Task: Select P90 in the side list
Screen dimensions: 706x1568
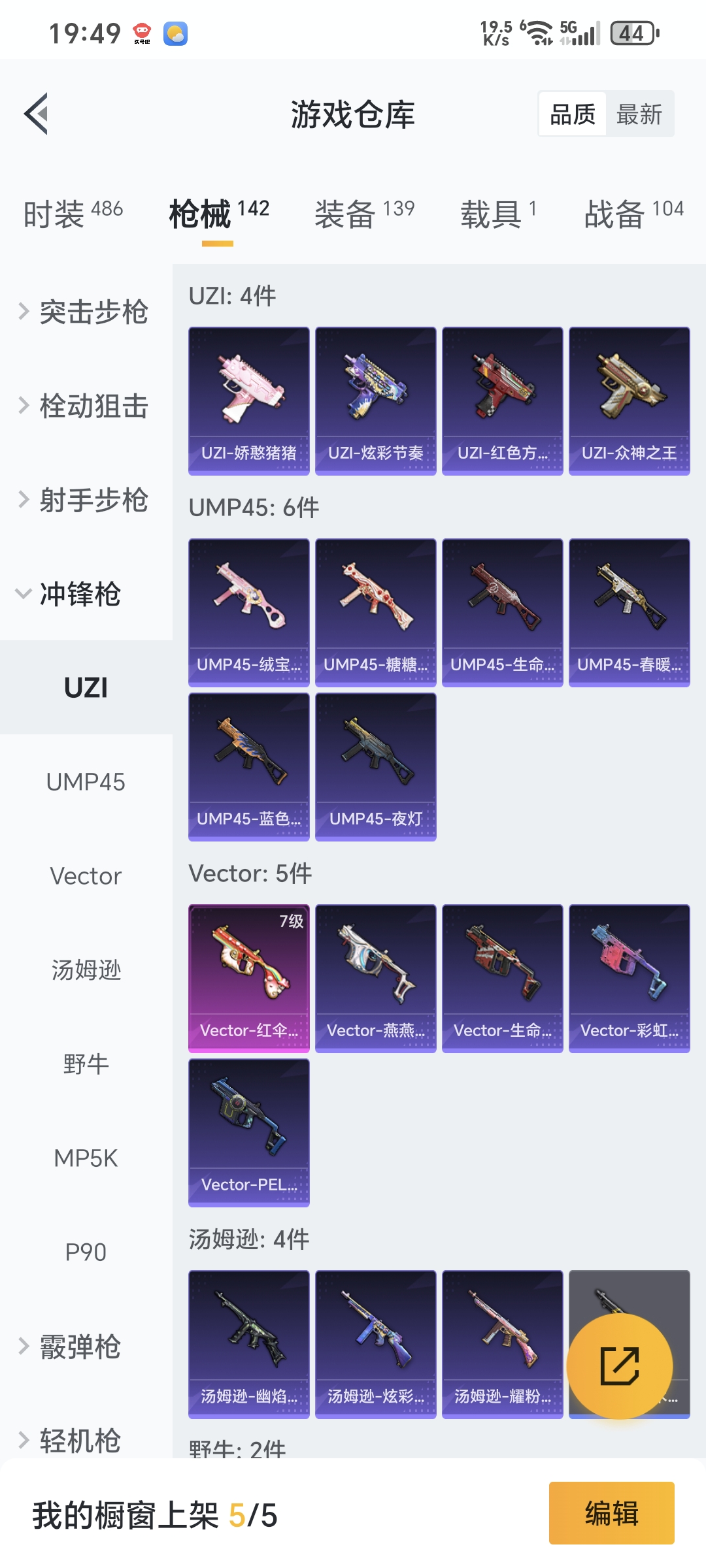Action: click(86, 1252)
